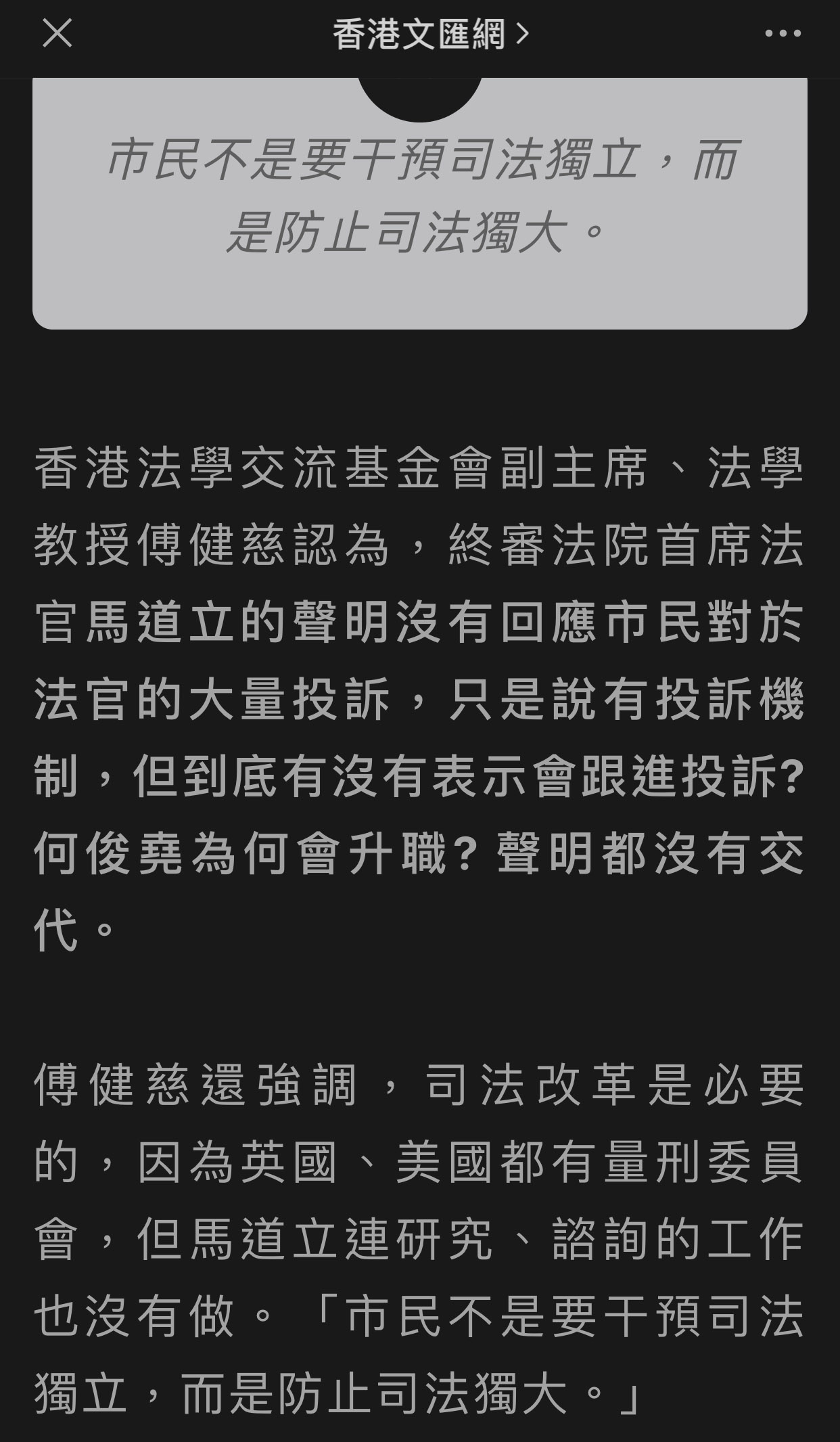Open the 香港文匯網 account page
This screenshot has width=840, height=1442.
(429, 34)
